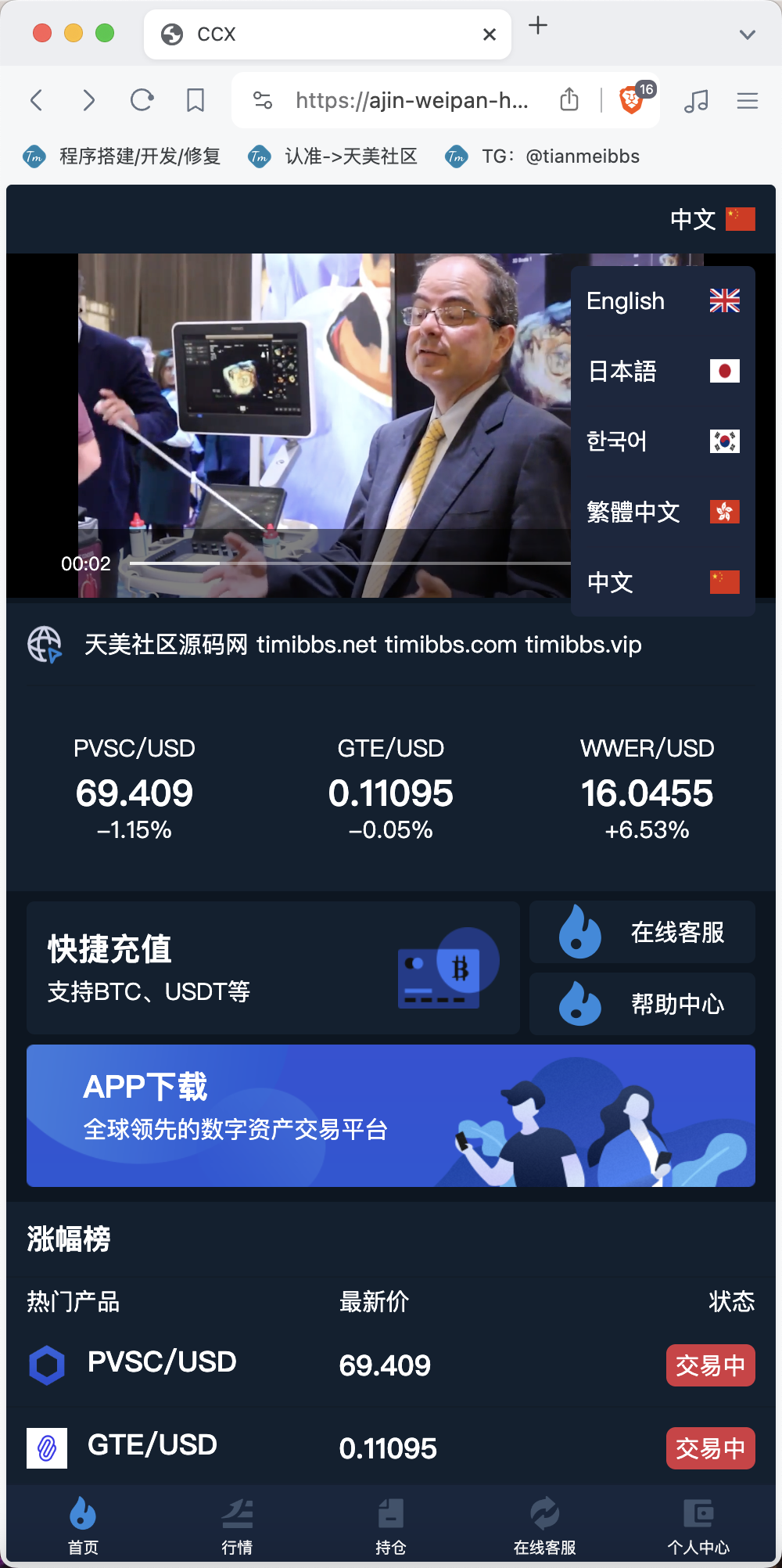Reload the page in the browser
This screenshot has width=782, height=1568.
click(x=142, y=100)
